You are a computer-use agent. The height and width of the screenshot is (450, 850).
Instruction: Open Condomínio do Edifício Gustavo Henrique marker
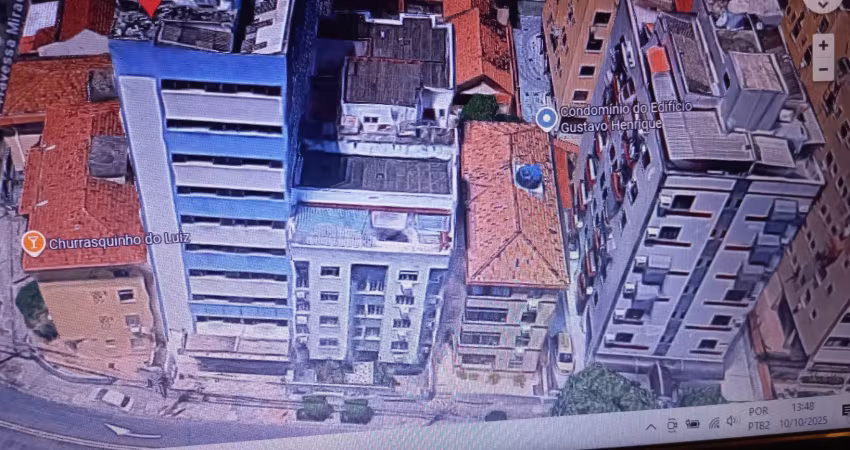pos(546,119)
